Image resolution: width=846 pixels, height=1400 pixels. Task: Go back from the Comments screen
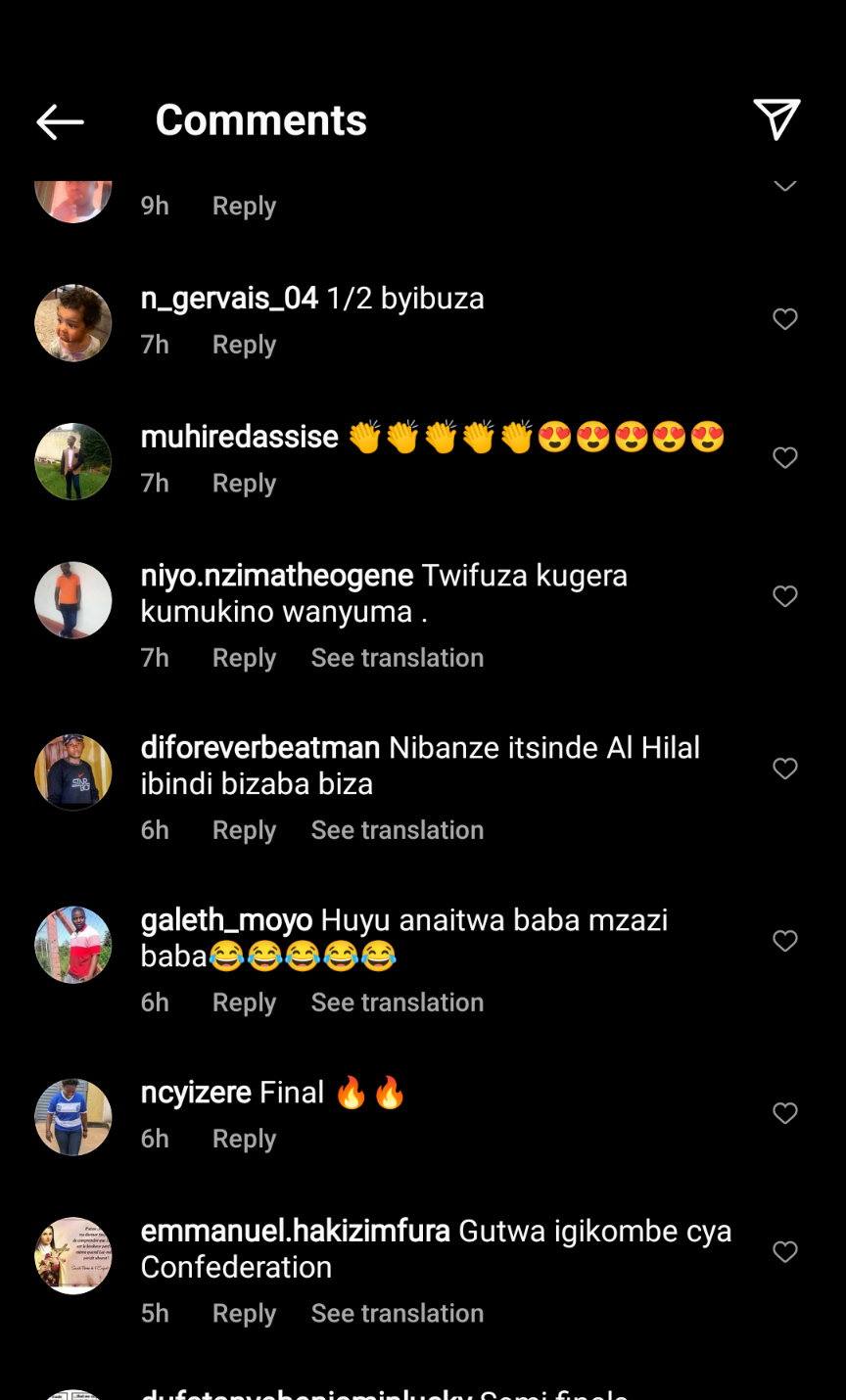(x=60, y=121)
